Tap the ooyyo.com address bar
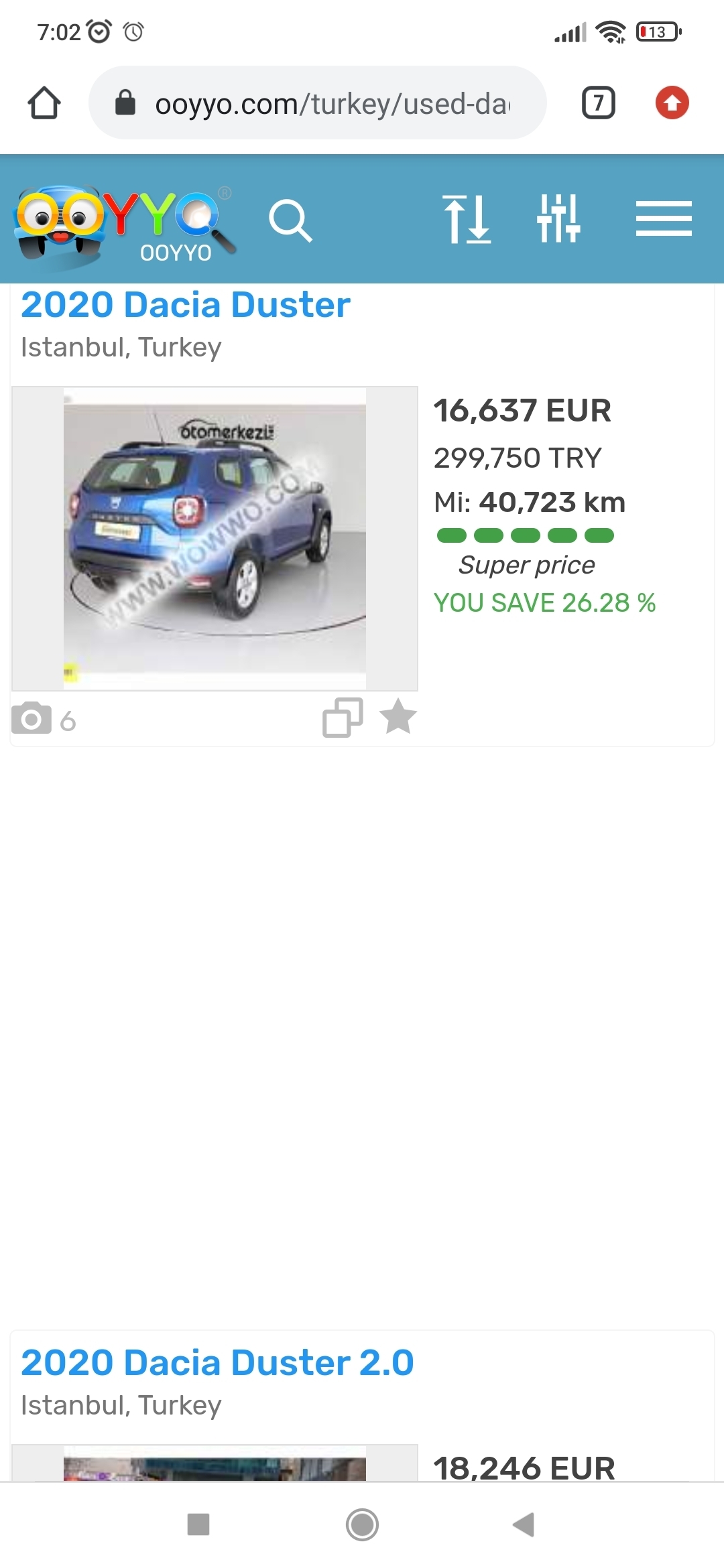This screenshot has height=1568, width=724. [318, 103]
